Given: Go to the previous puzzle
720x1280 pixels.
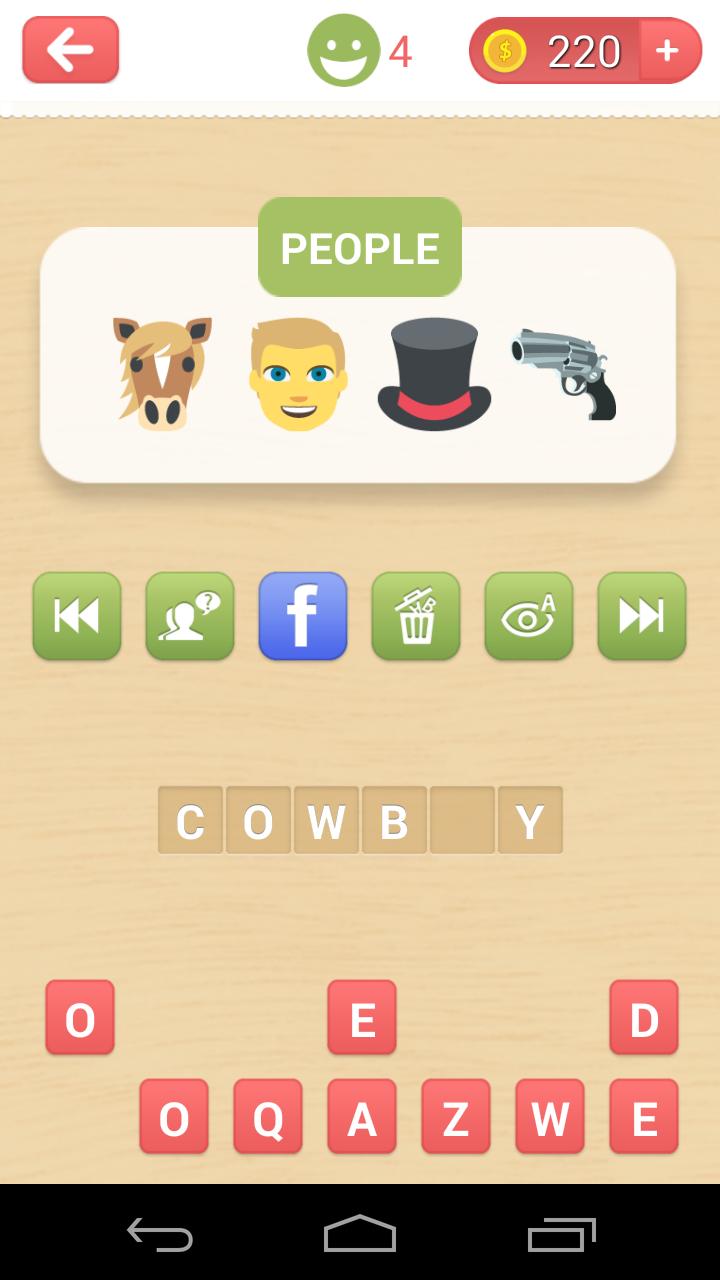Looking at the screenshot, I should [77, 616].
